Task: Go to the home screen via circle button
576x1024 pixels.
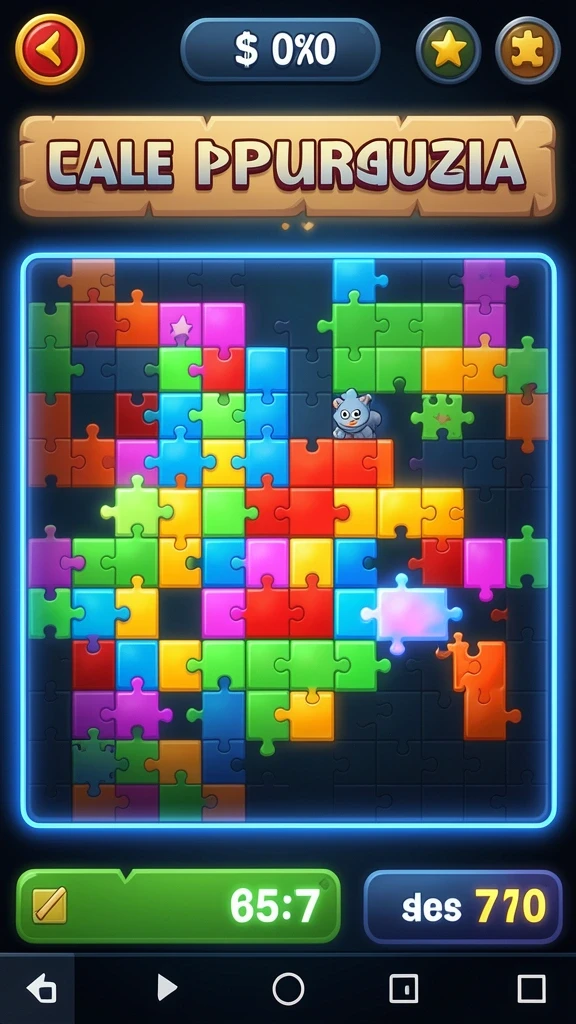Action: coord(288,988)
